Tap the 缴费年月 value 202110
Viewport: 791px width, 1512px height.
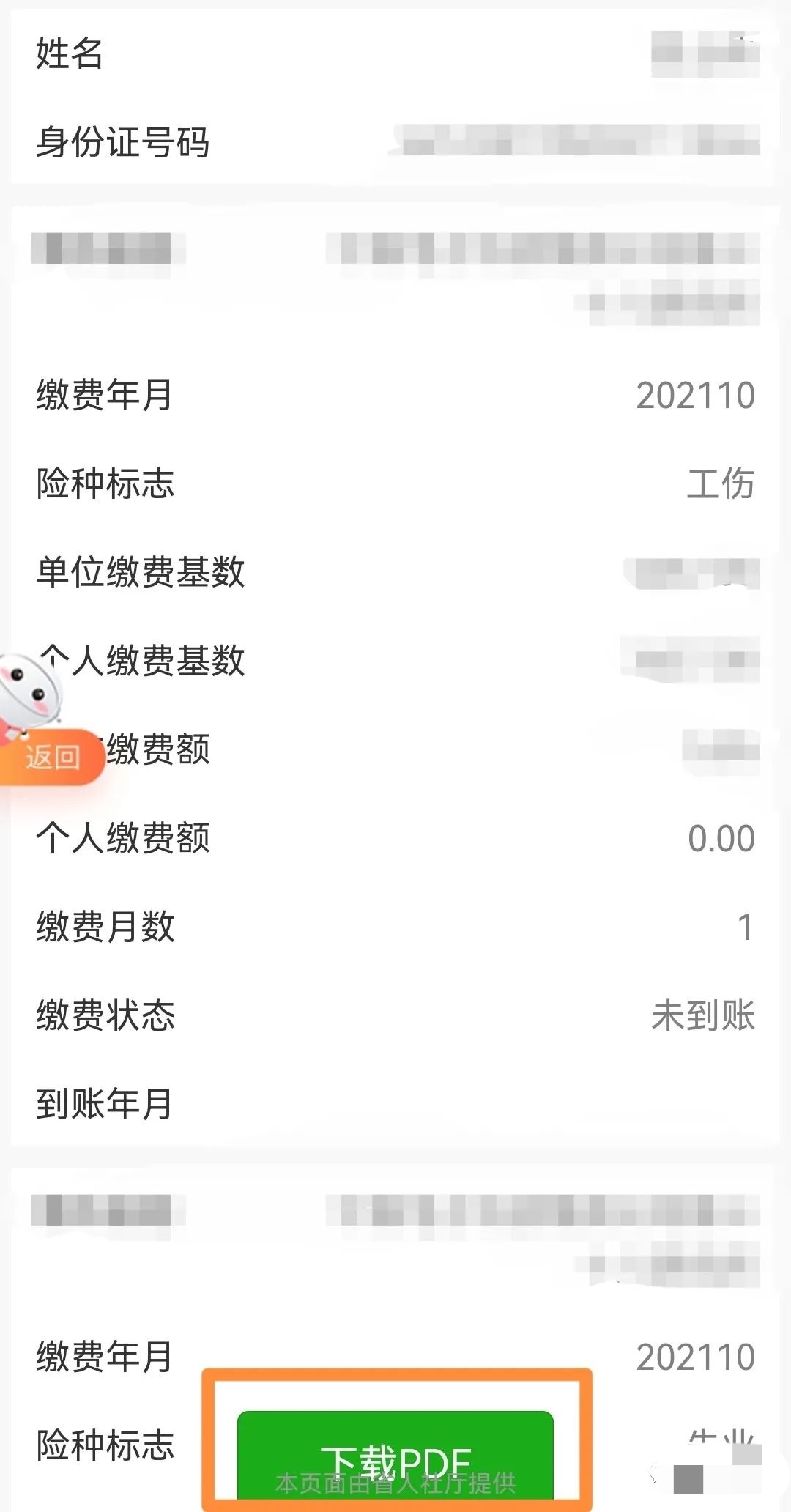click(696, 396)
